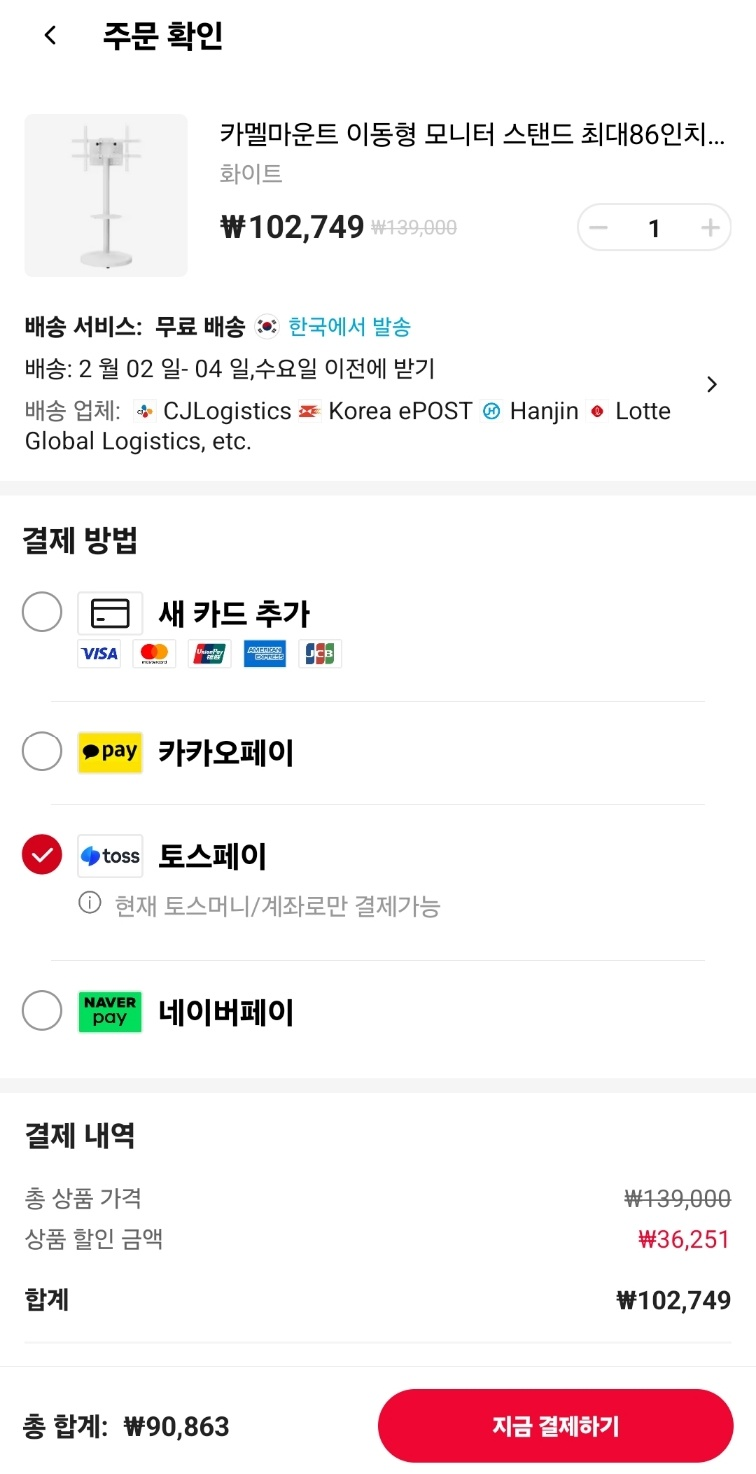Choose 카카오페이 as payment method
Screen dimensions: 756x1474
pos(42,752)
